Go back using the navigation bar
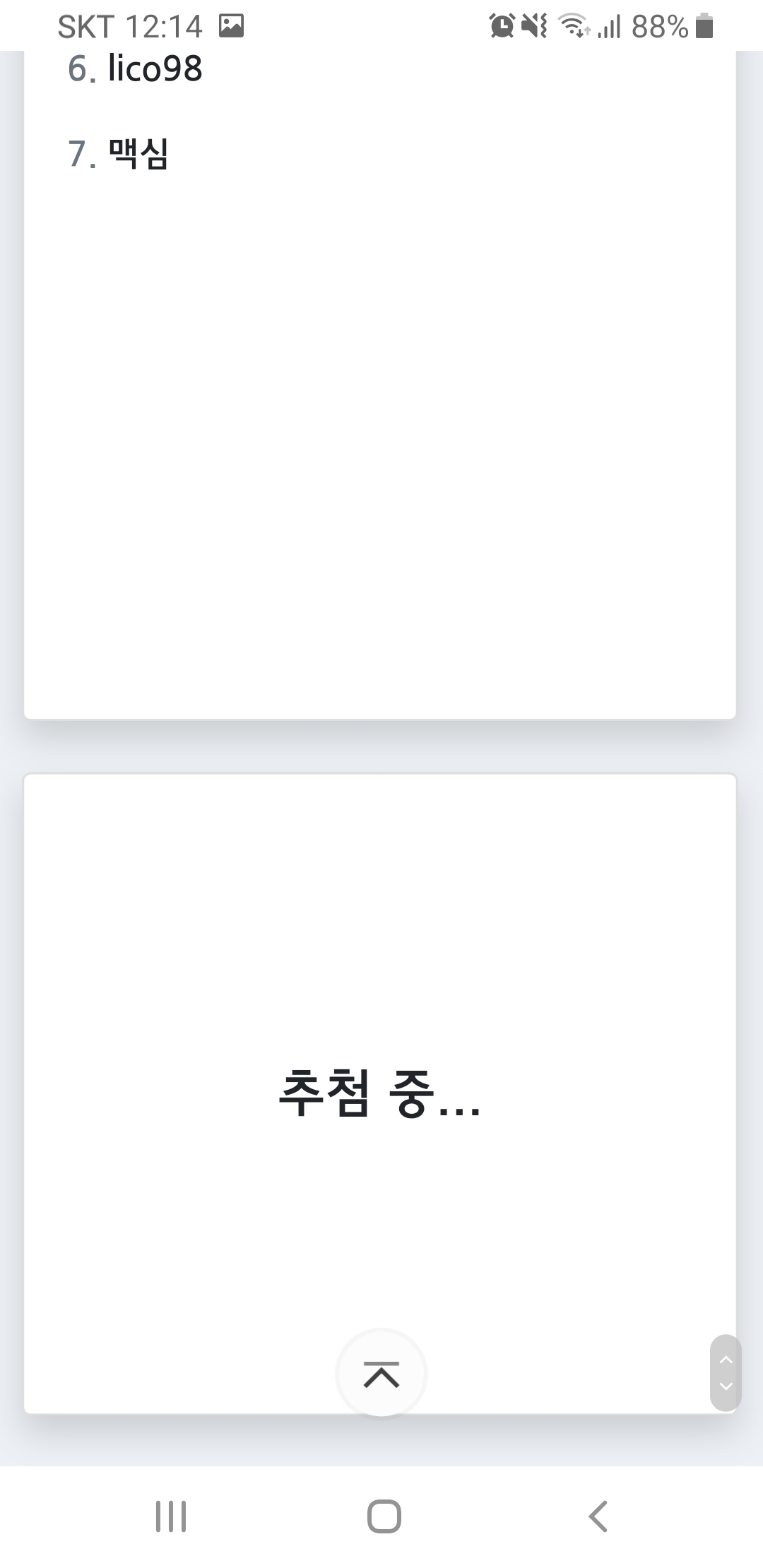Screen dimensions: 763x1568 pos(598,1516)
